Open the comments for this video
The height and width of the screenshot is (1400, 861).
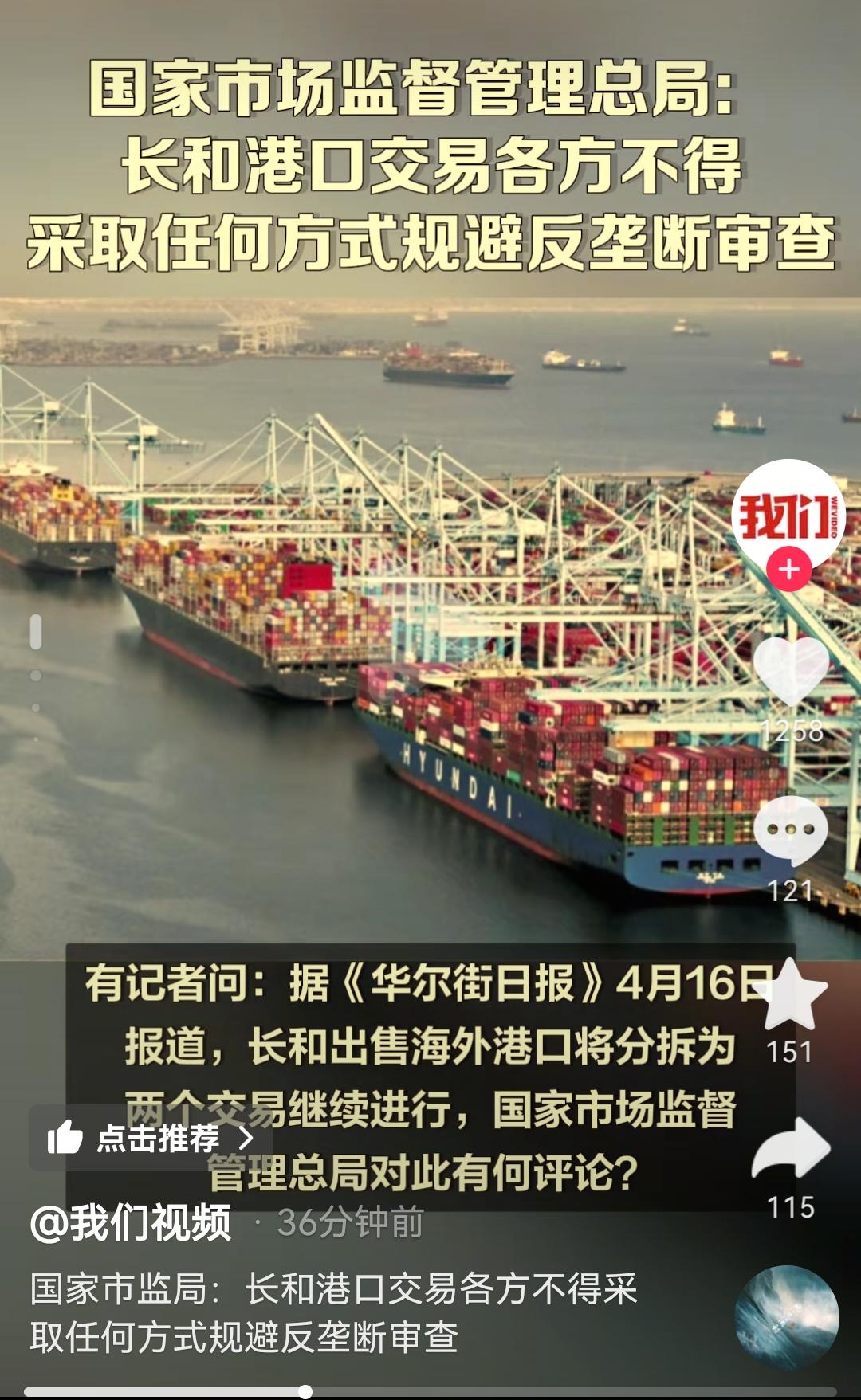tap(791, 831)
